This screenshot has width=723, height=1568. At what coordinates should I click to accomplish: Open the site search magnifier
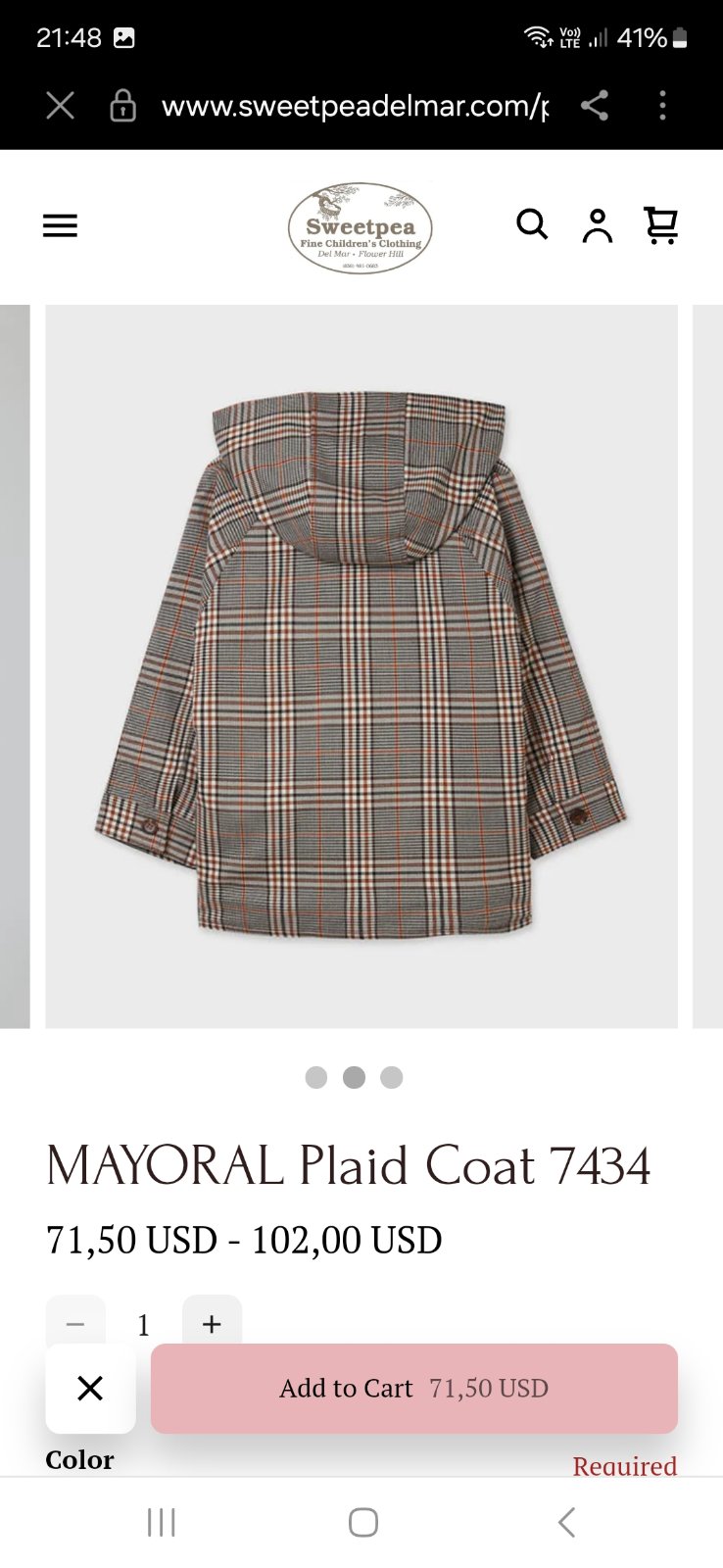[x=532, y=225]
